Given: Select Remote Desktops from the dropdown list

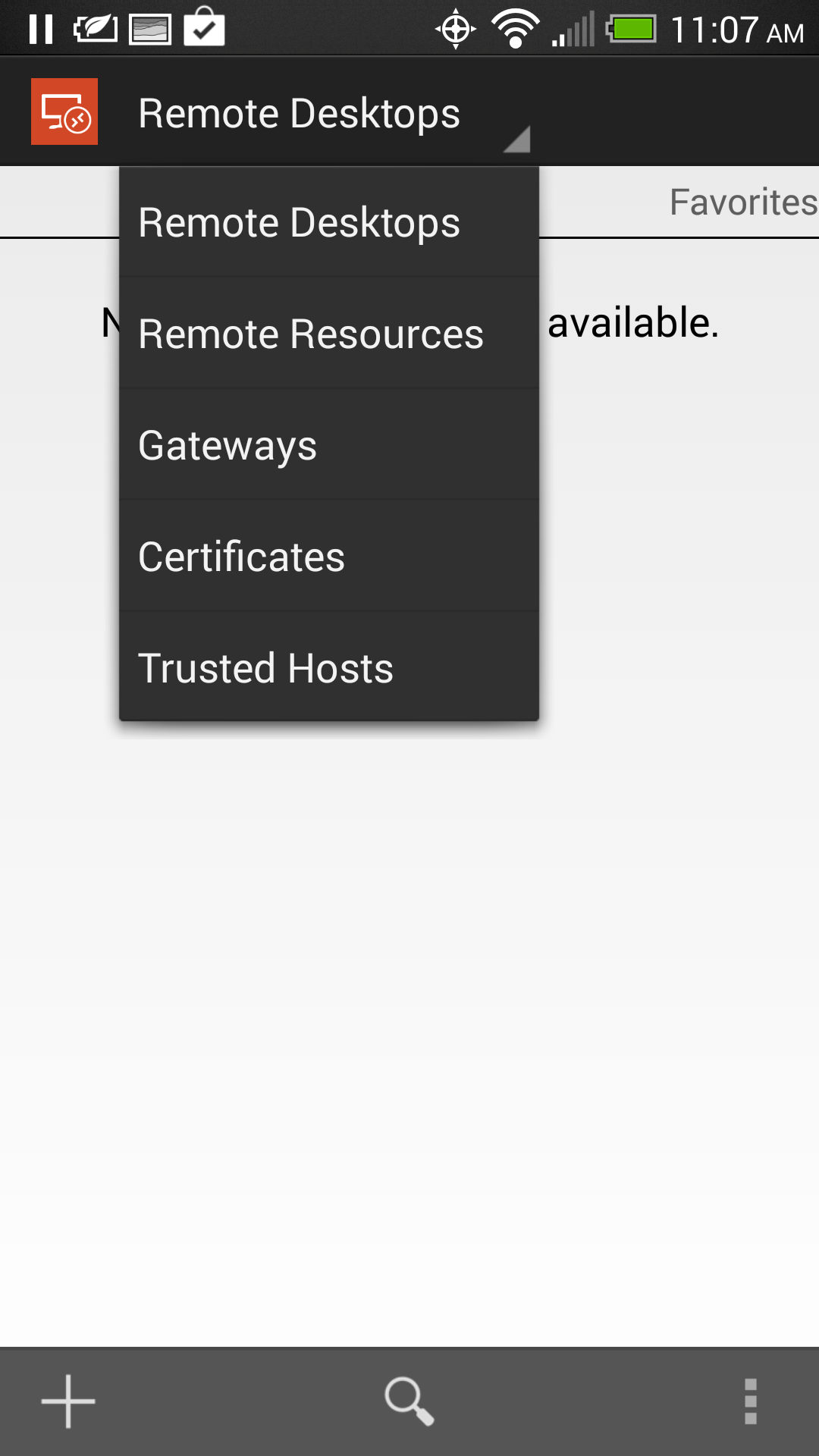Looking at the screenshot, I should coord(328,223).
